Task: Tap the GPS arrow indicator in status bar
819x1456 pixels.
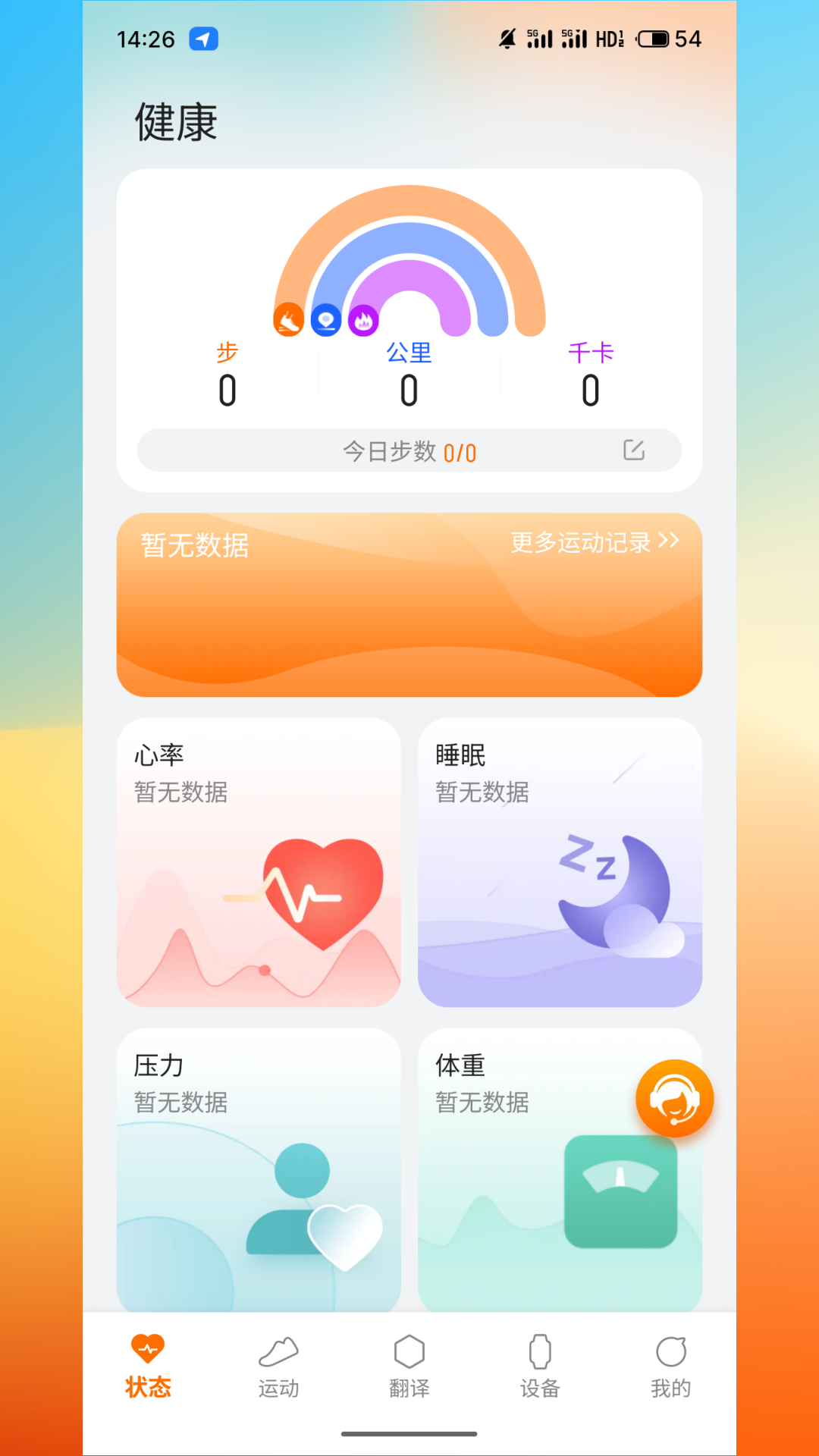Action: (x=200, y=38)
